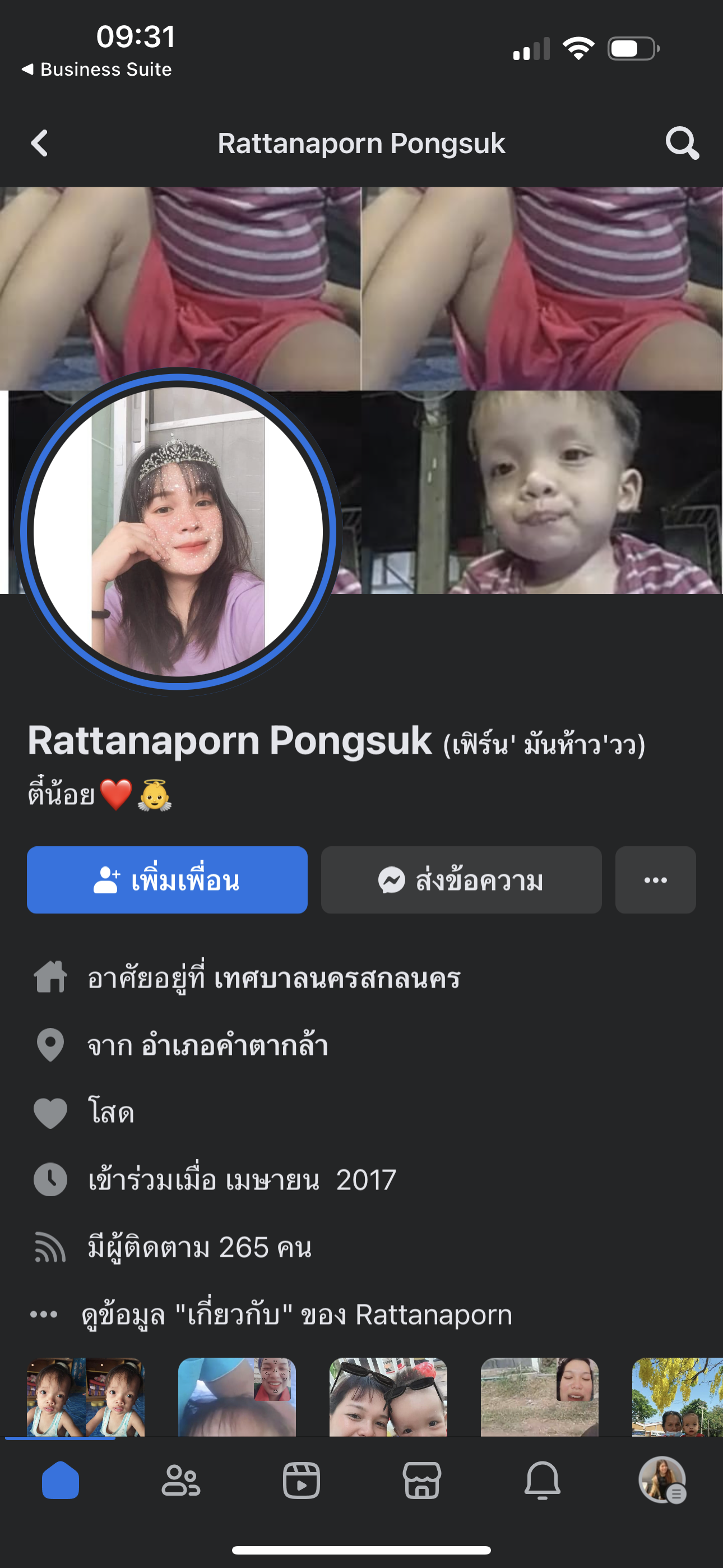Switch to the Marketplace tab
Screen dimensions: 723x1568
coord(421,1481)
